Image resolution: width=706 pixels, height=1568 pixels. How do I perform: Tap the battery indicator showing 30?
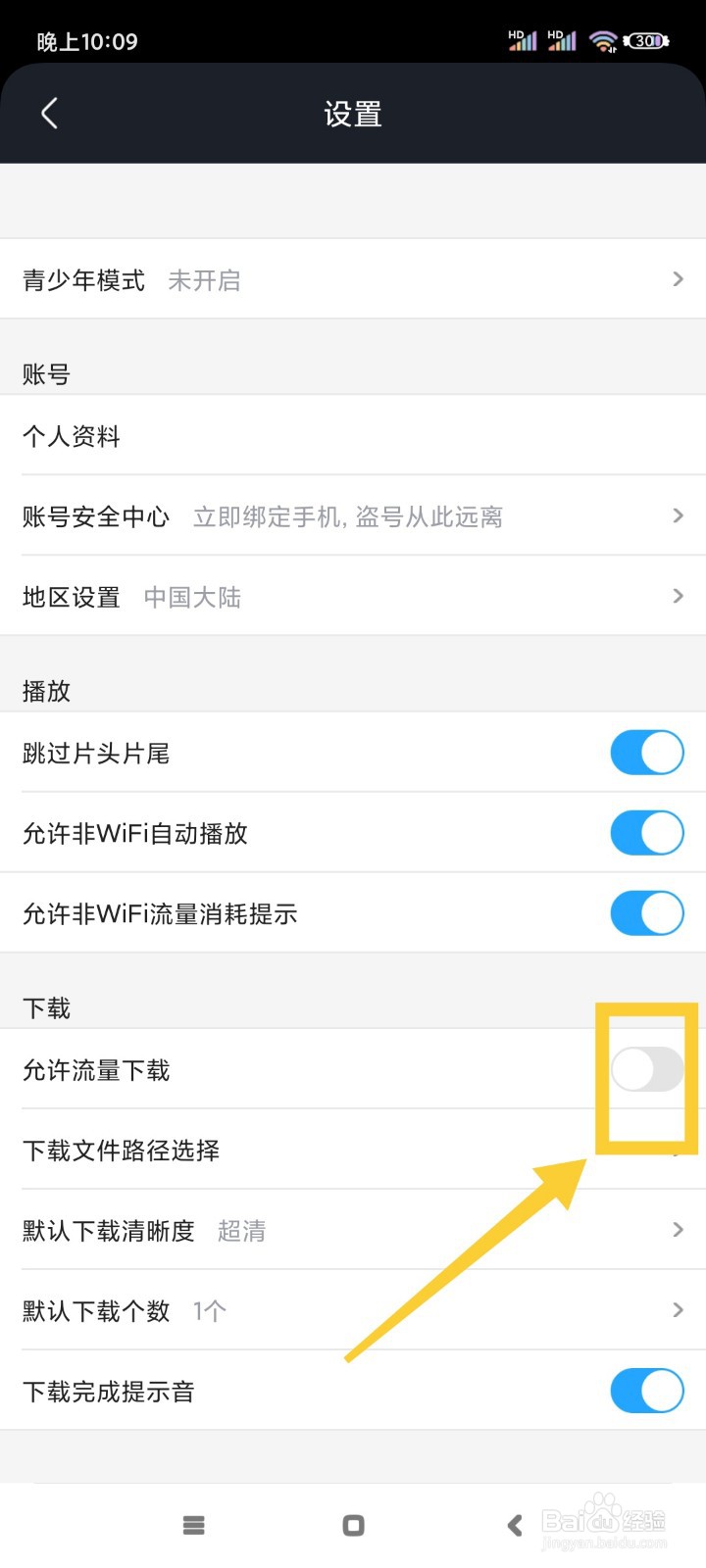coord(647,40)
